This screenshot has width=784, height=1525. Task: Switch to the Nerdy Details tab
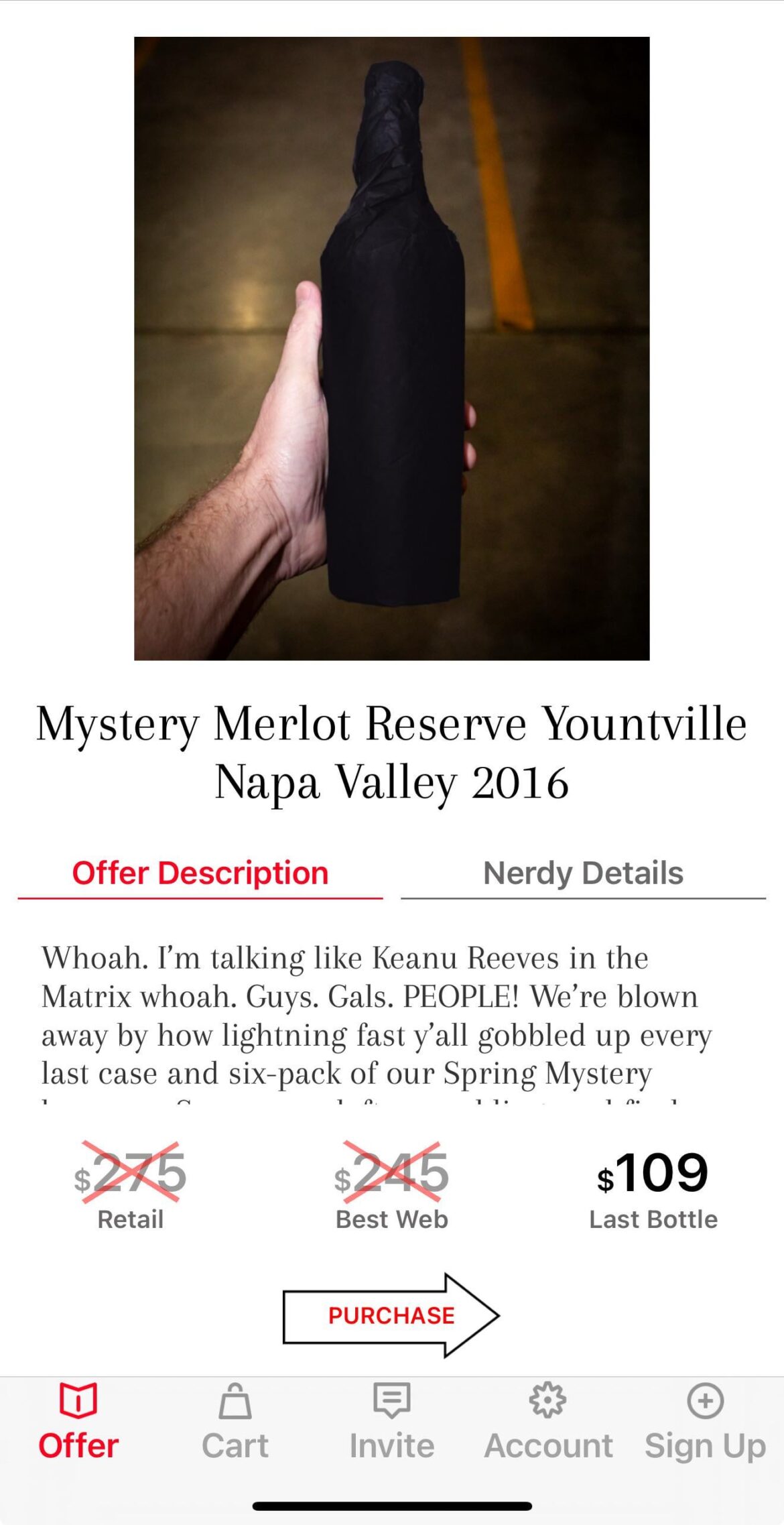pos(582,872)
